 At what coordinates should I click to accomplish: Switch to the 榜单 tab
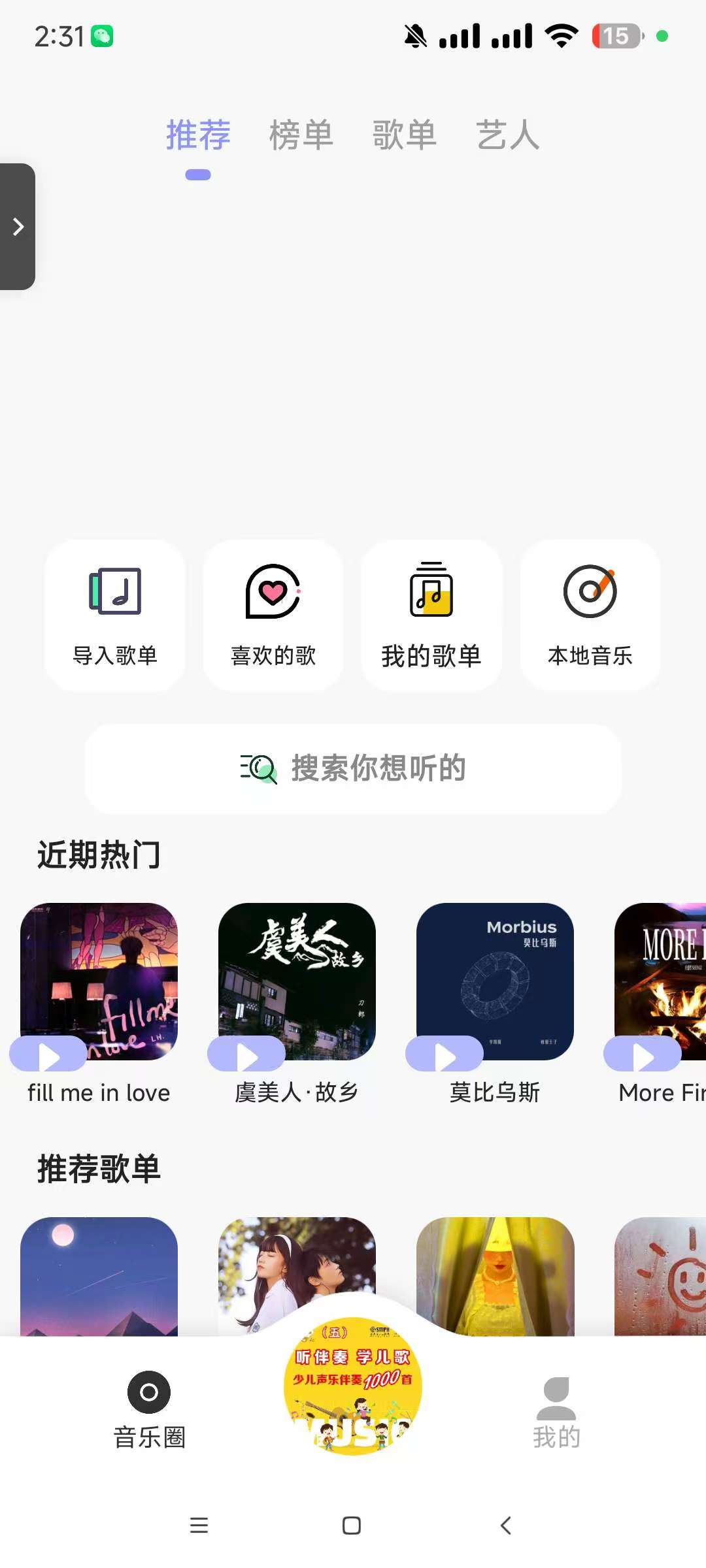[x=301, y=135]
